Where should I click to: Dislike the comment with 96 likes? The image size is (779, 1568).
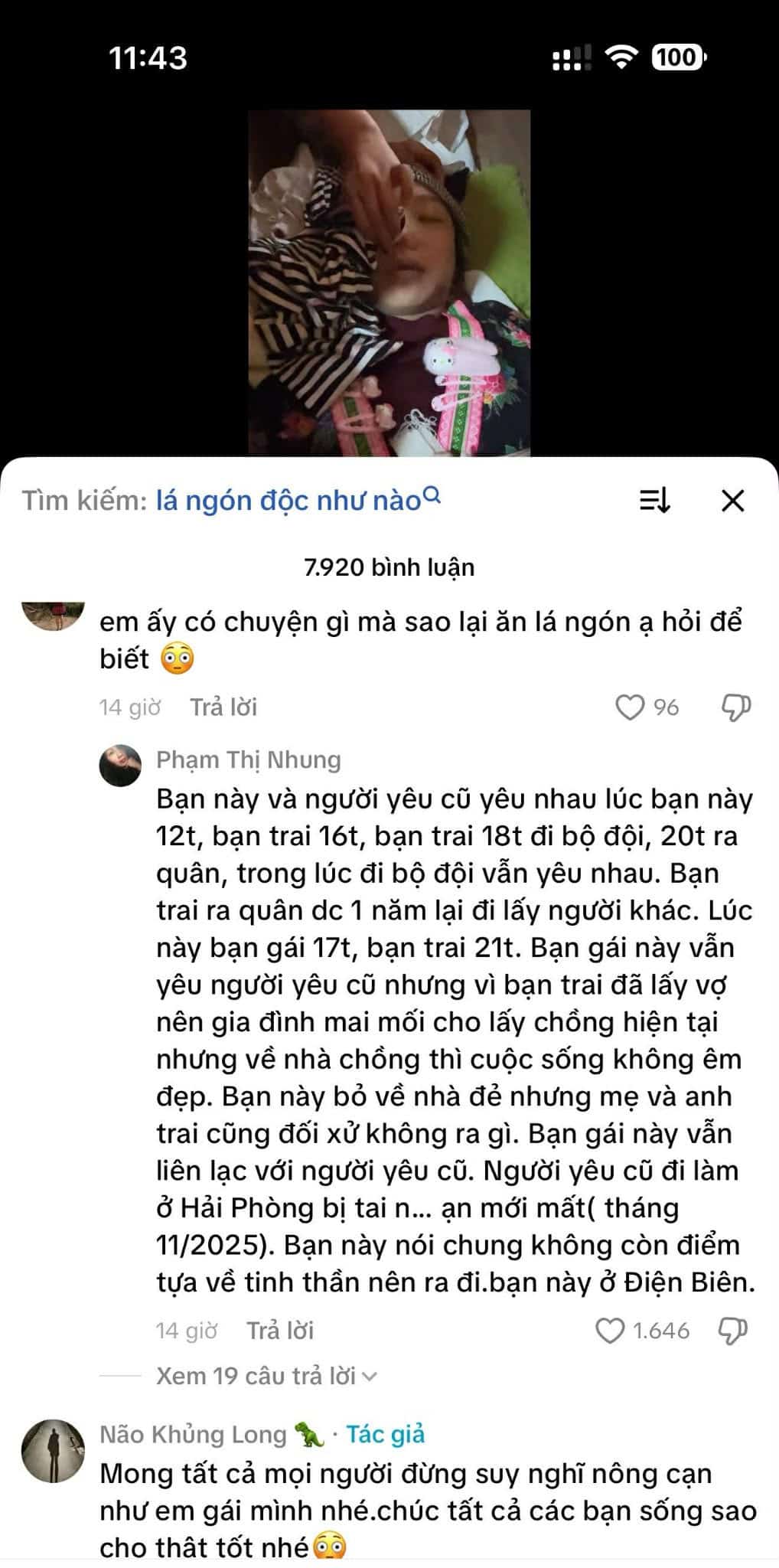coord(736,707)
